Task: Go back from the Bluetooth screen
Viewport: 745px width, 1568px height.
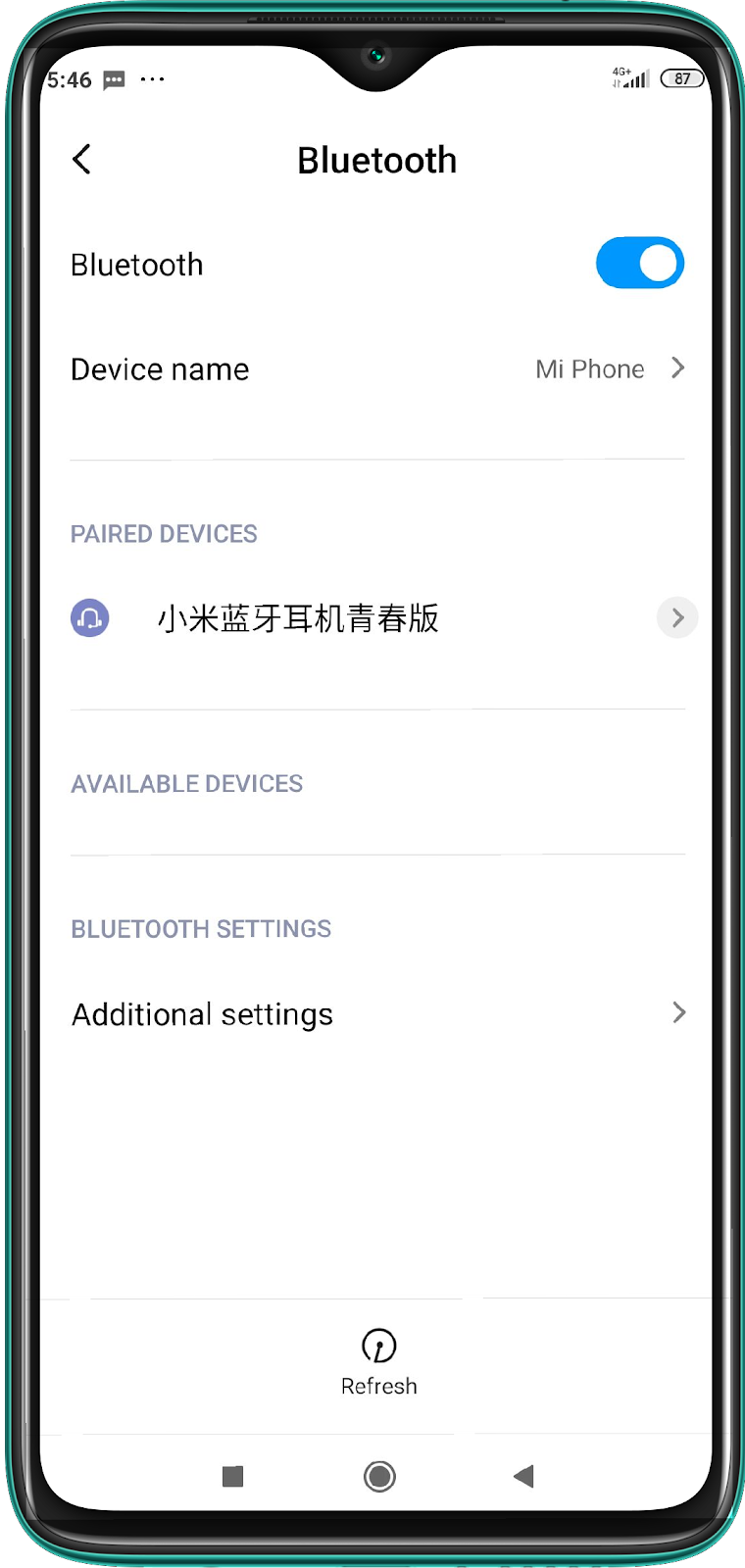Action: (x=82, y=159)
